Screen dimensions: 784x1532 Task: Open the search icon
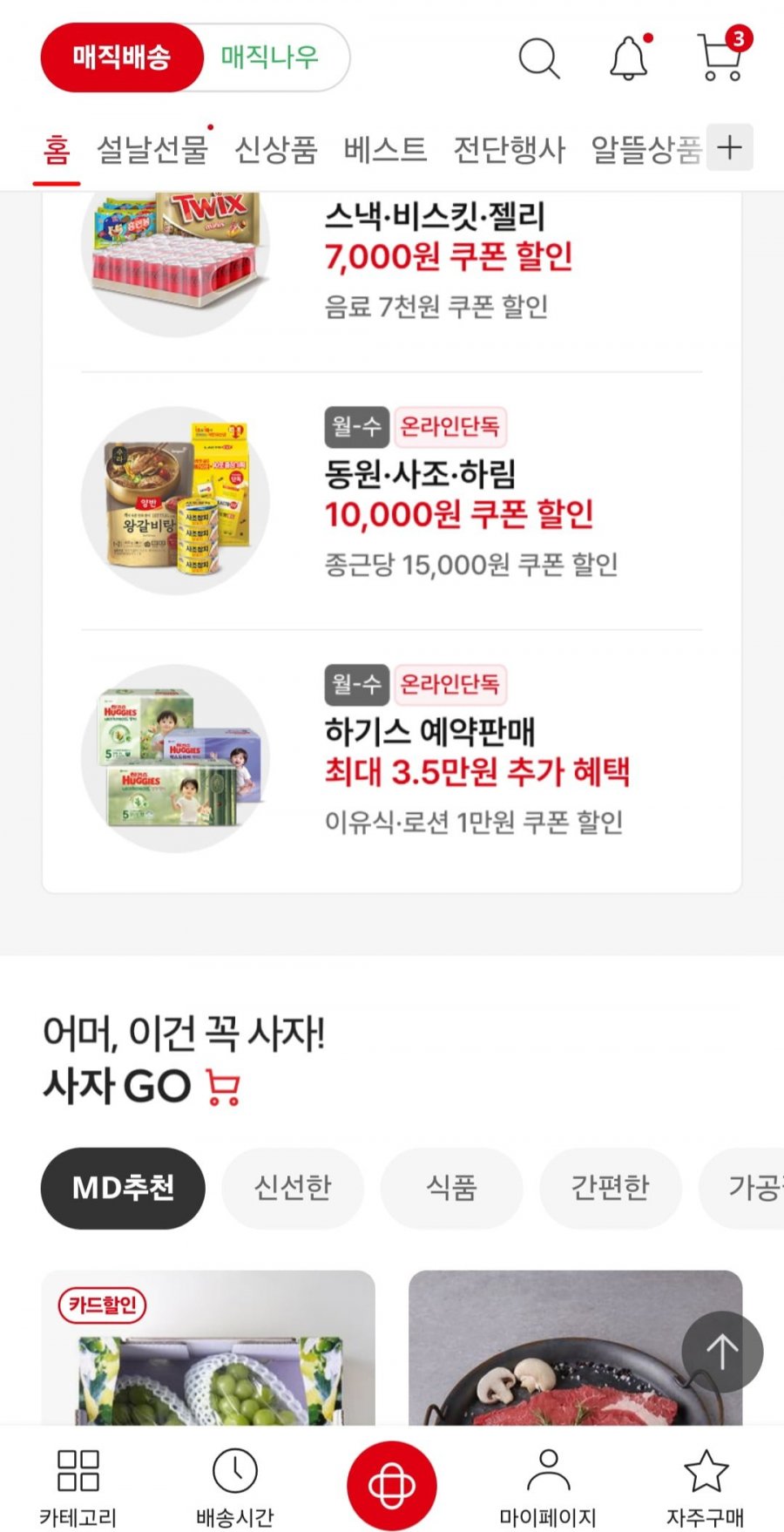pos(539,58)
